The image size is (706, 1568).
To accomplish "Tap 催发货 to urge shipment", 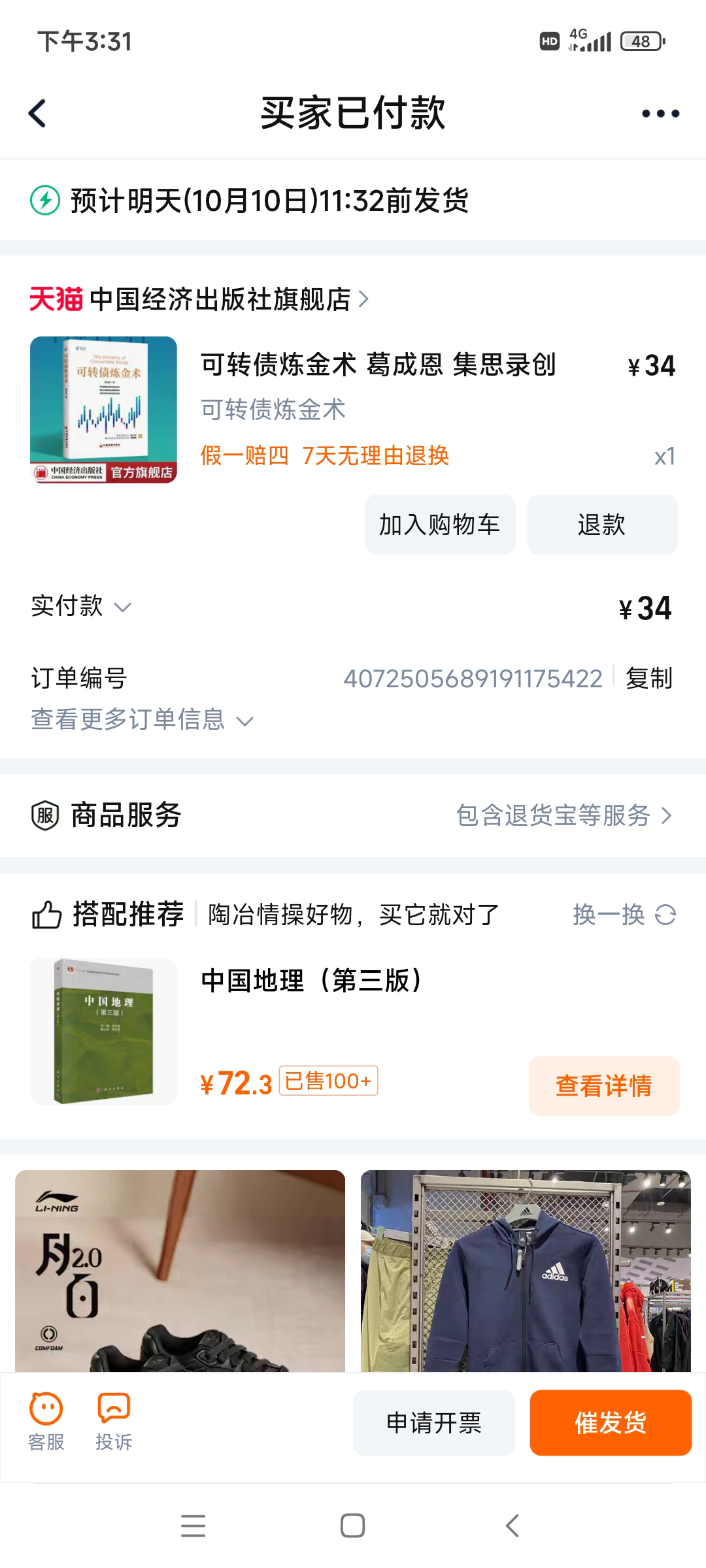I will point(610,1422).
